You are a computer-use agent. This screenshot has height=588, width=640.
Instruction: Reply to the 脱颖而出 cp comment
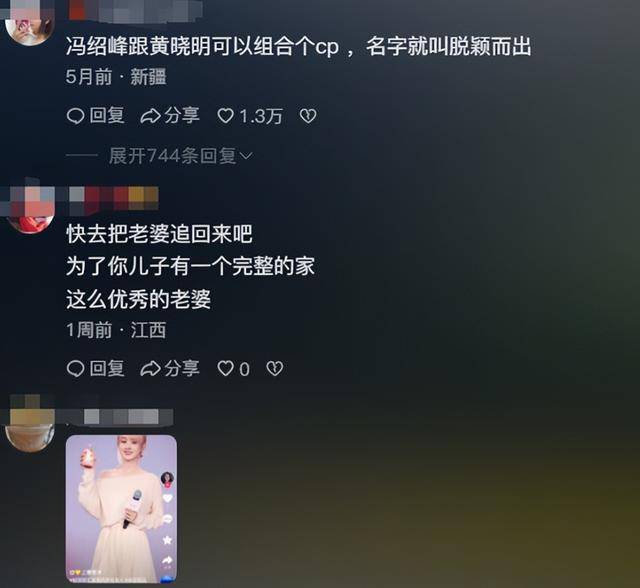[x=95, y=116]
